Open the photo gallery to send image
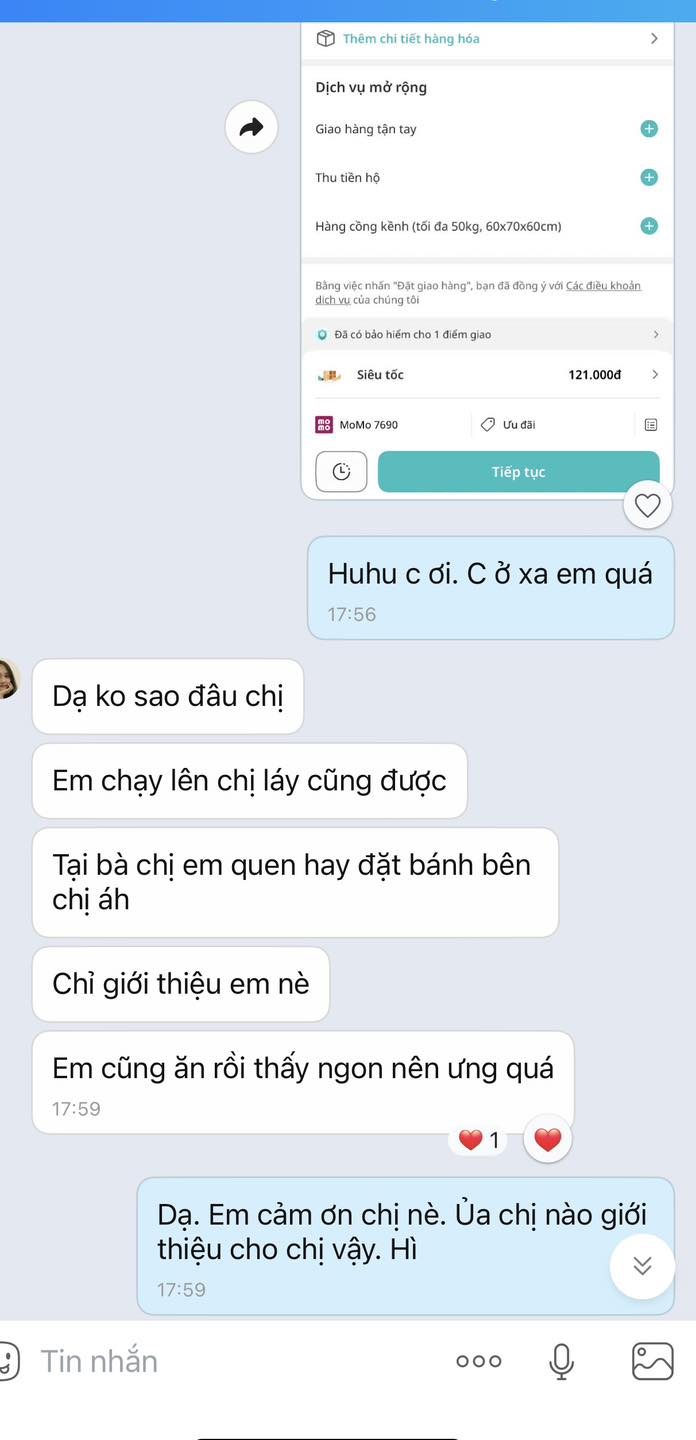The height and width of the screenshot is (1440, 696). (x=652, y=1361)
